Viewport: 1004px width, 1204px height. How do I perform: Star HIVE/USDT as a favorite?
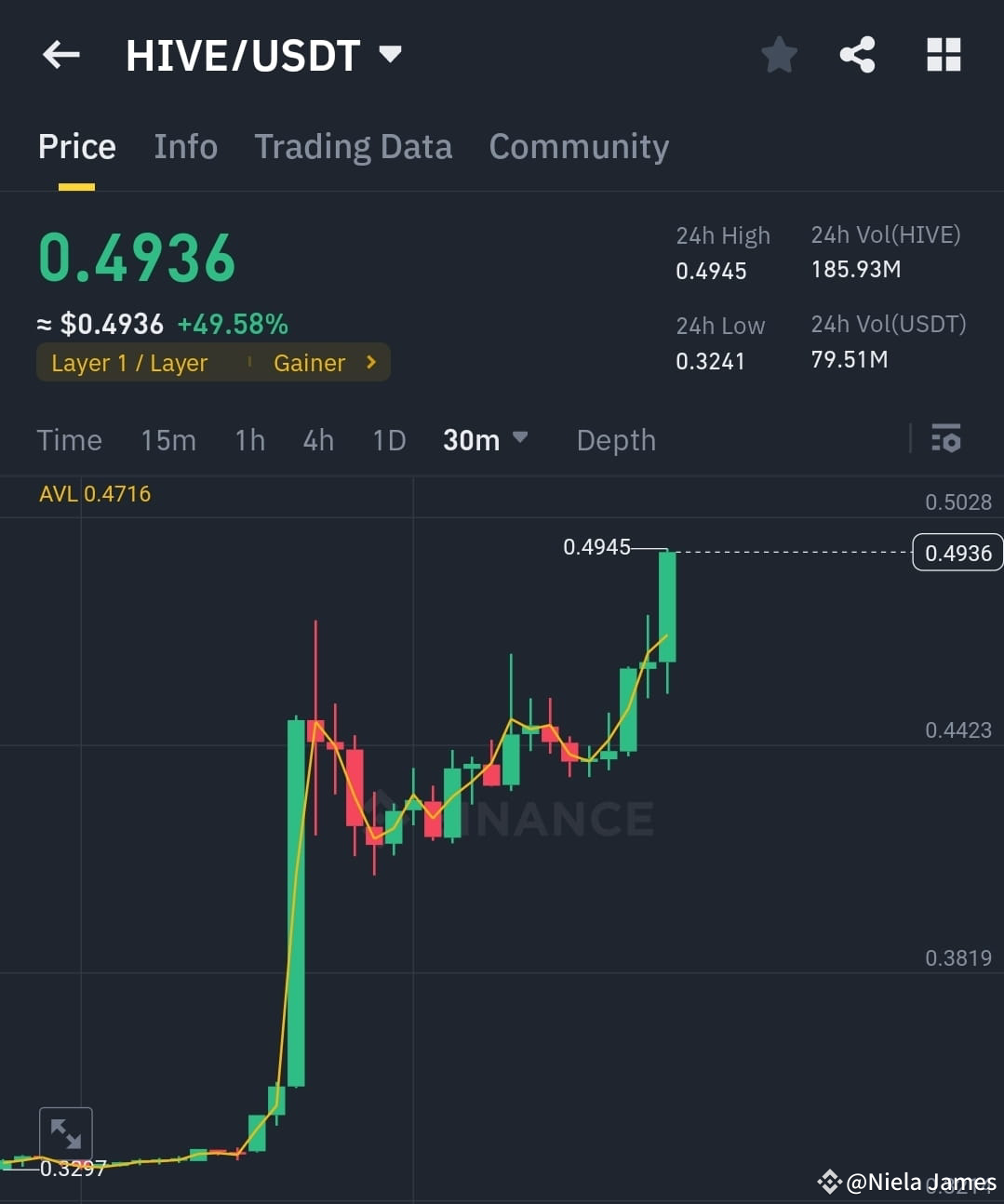(x=779, y=55)
